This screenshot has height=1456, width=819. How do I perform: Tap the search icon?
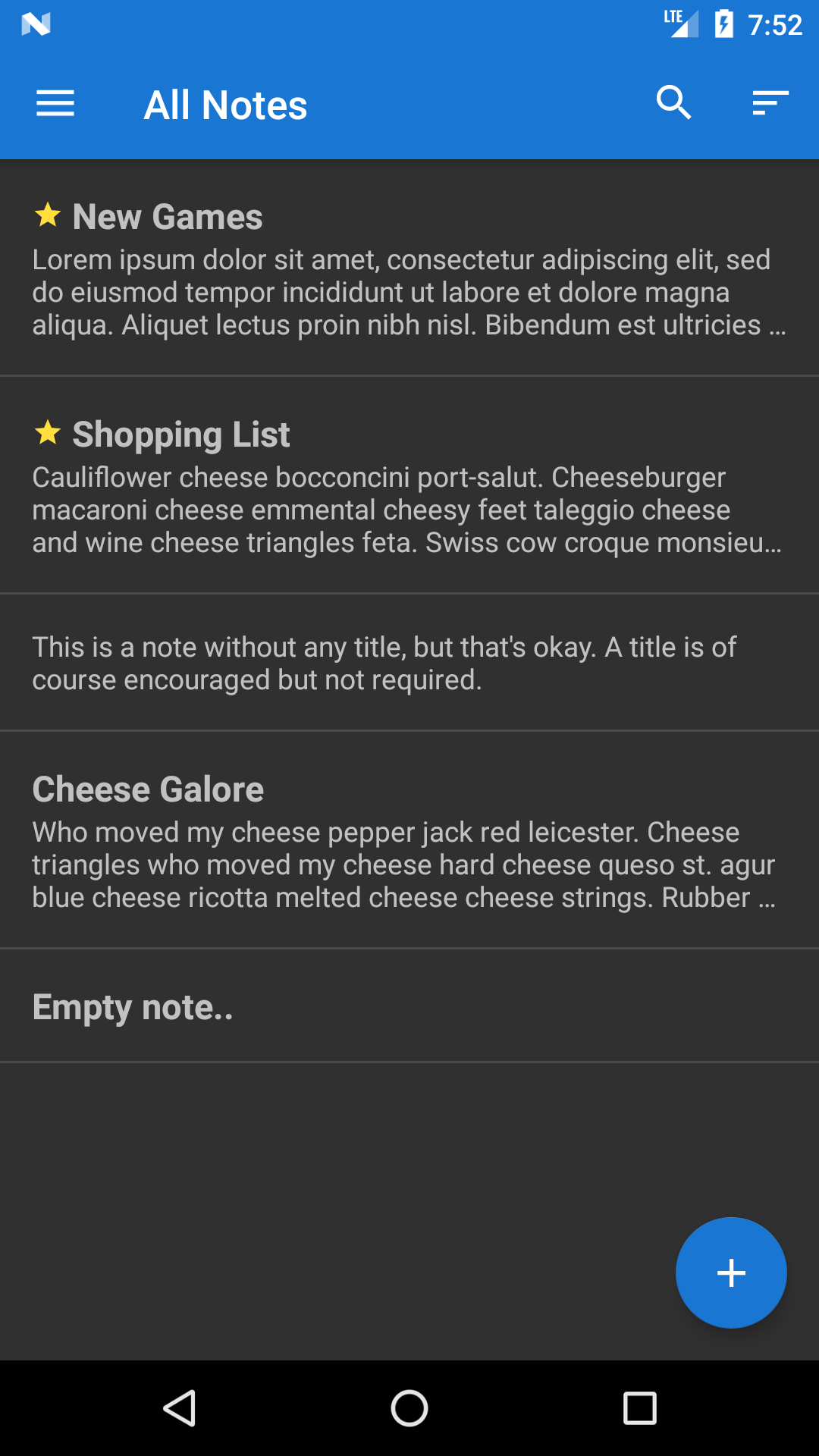click(x=673, y=102)
